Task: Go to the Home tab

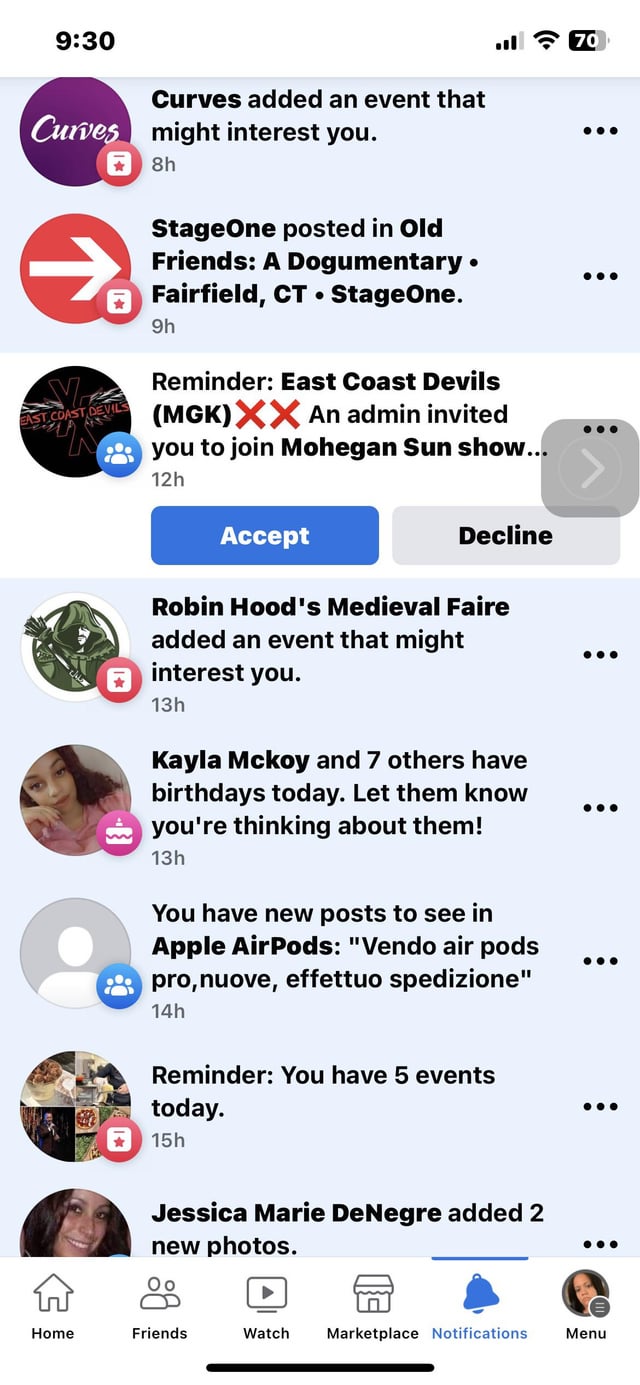Action: pos(53,1306)
